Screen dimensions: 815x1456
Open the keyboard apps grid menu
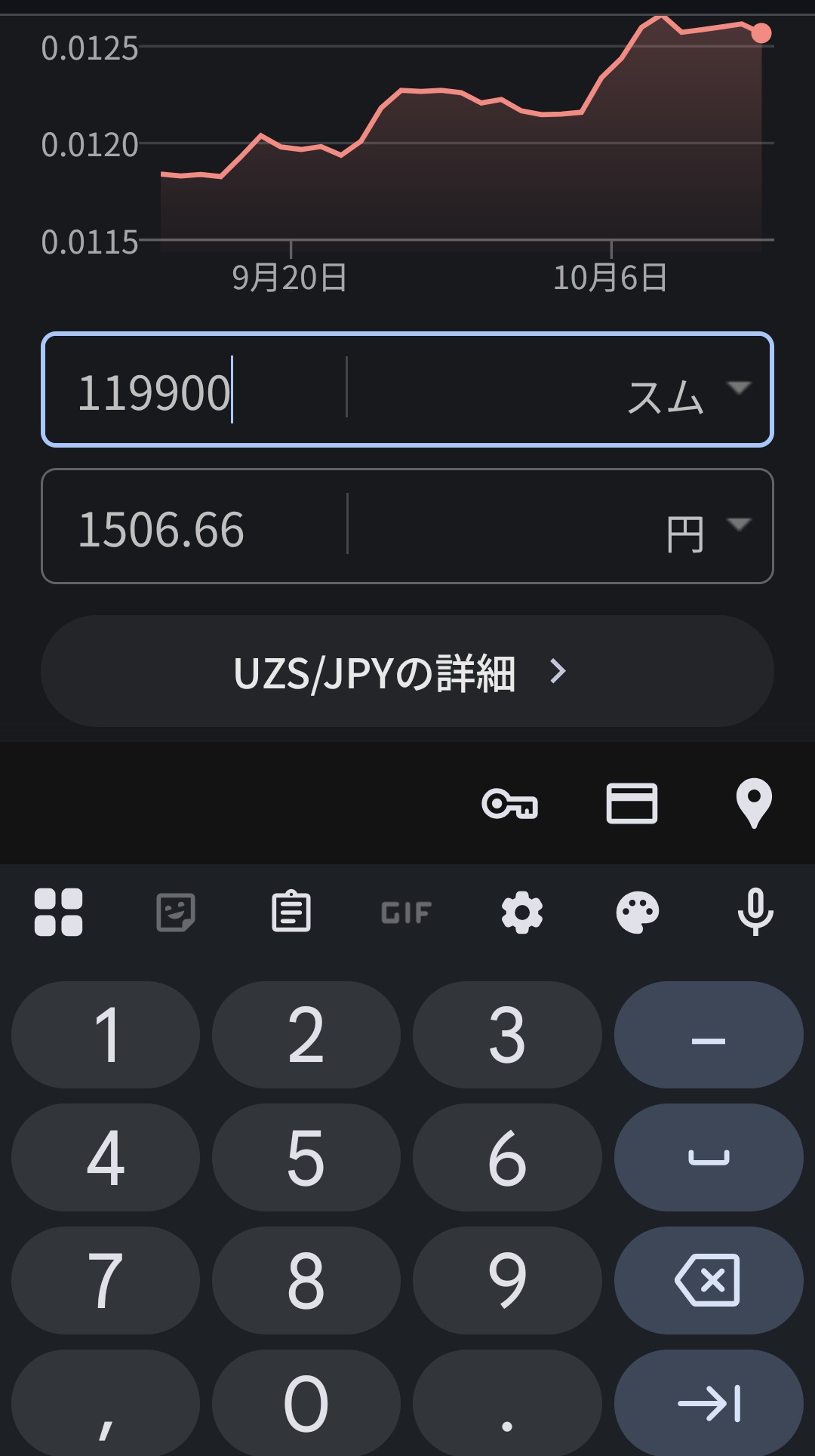pos(59,913)
